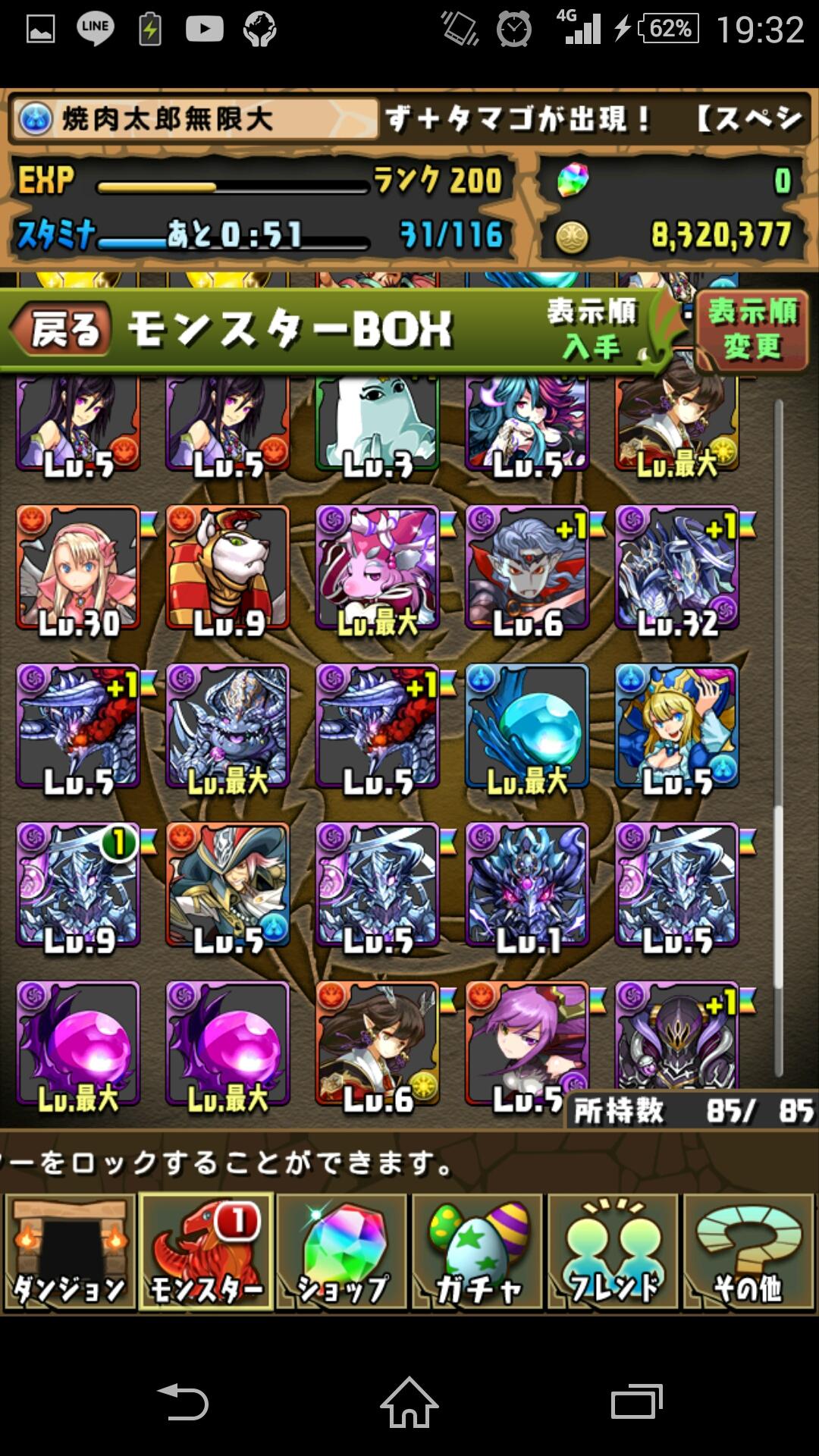This screenshot has height=1456, width=819.
Task: Open the Lv.9 monster with green badge
Action: 78,886
